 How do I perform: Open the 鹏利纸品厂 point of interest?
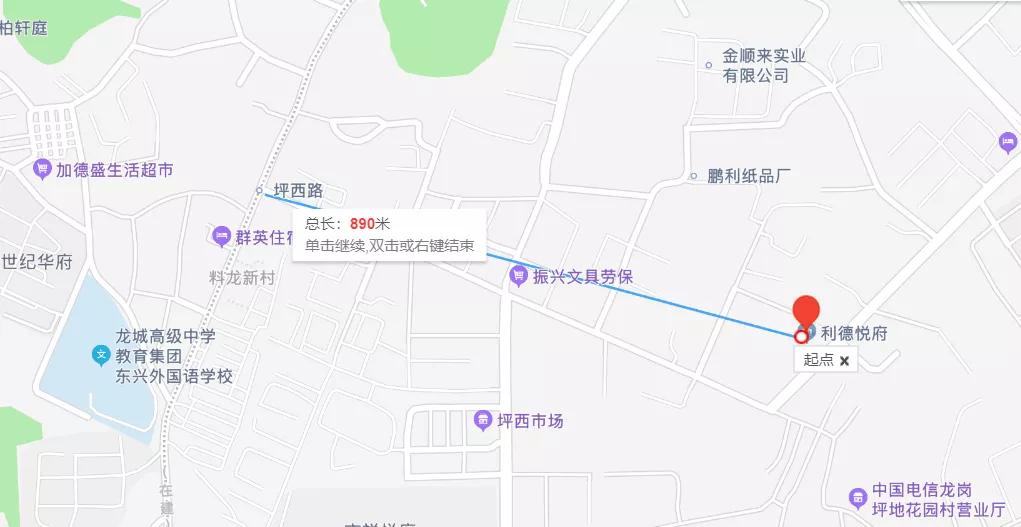[694, 176]
